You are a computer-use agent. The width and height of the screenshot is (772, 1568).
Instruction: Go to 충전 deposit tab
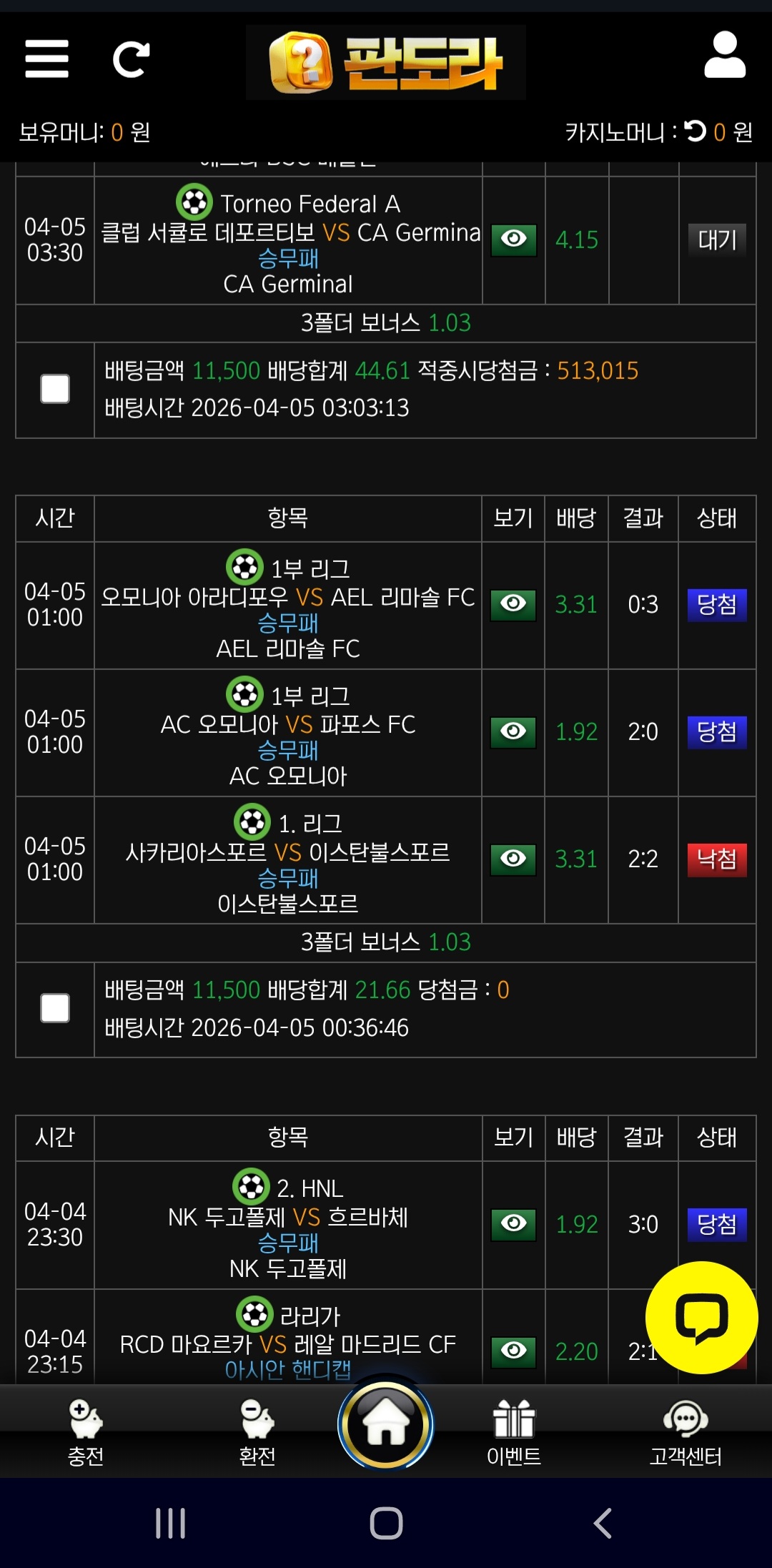coord(86,1432)
